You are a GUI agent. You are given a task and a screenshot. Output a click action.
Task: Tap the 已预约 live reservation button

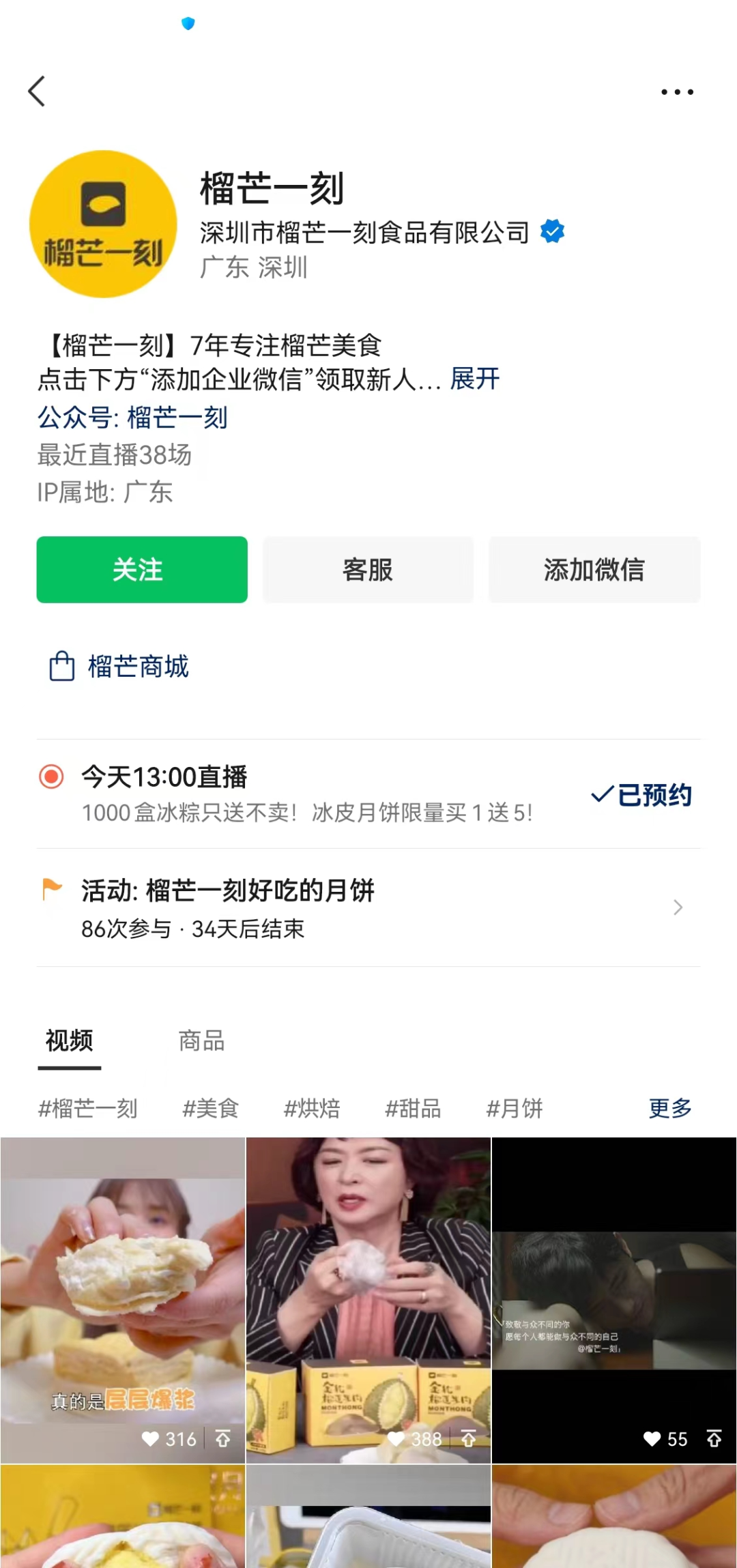(641, 795)
